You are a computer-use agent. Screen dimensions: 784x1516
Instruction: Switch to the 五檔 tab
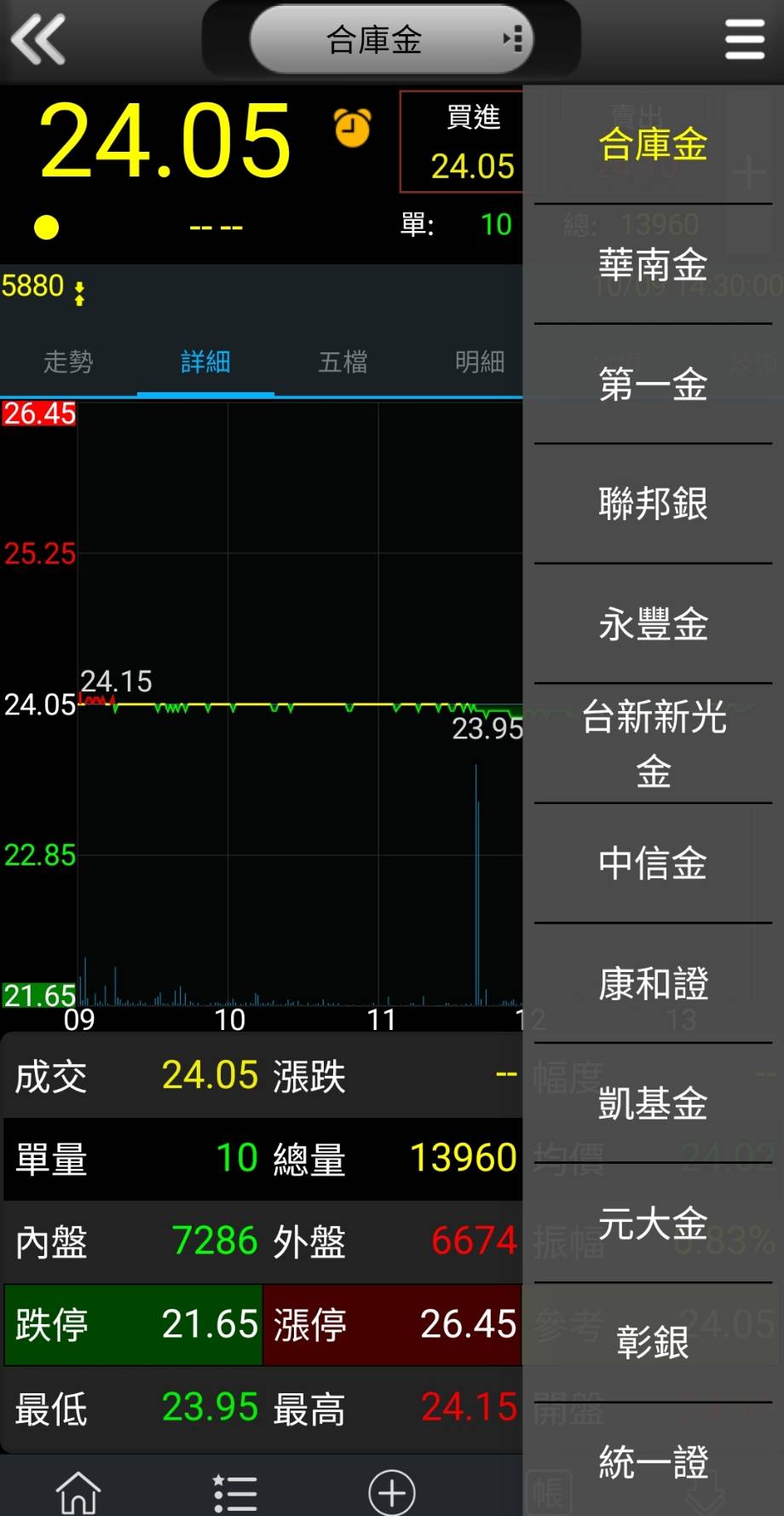[343, 362]
